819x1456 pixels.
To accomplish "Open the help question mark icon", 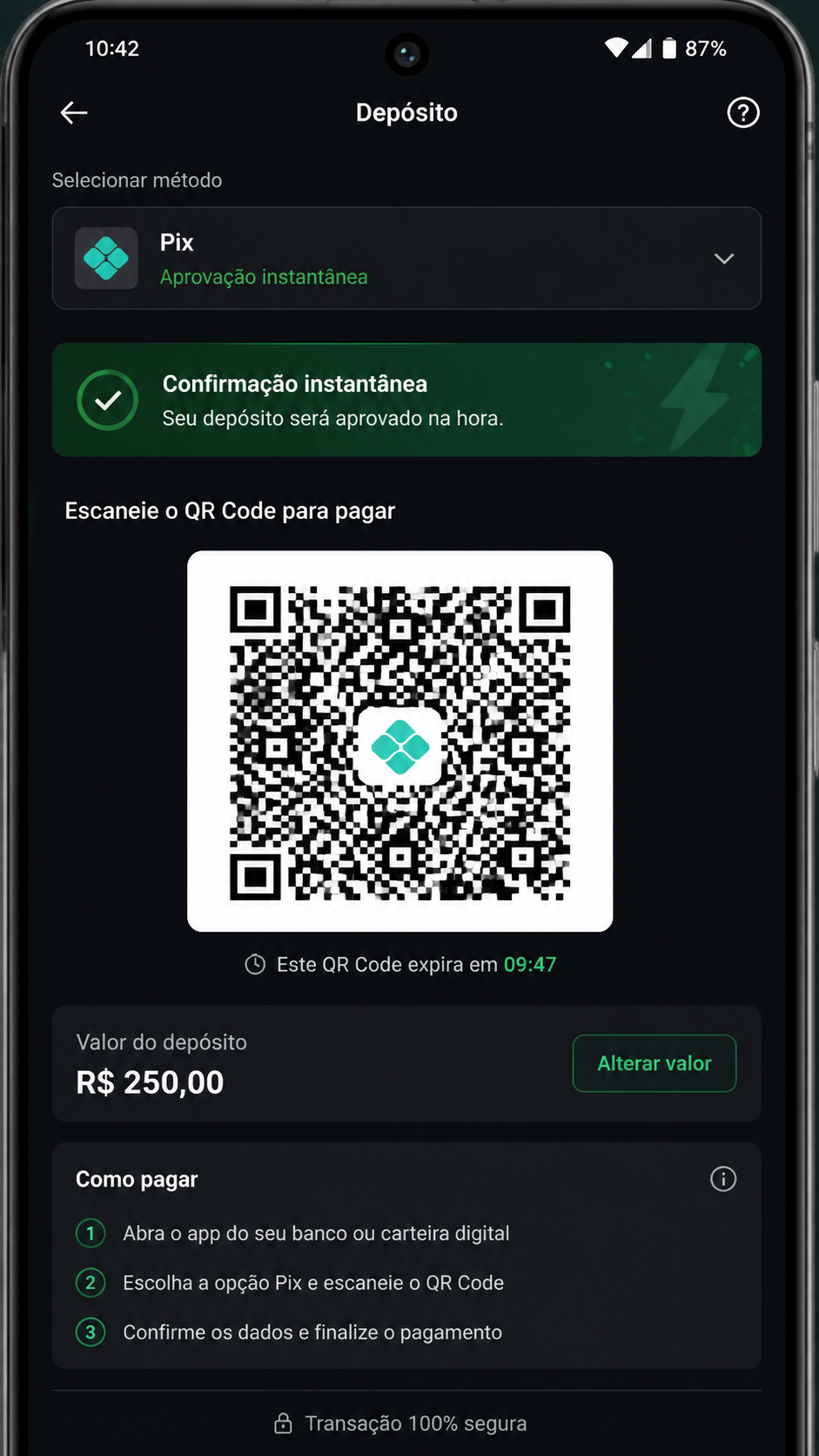I will tap(743, 112).
